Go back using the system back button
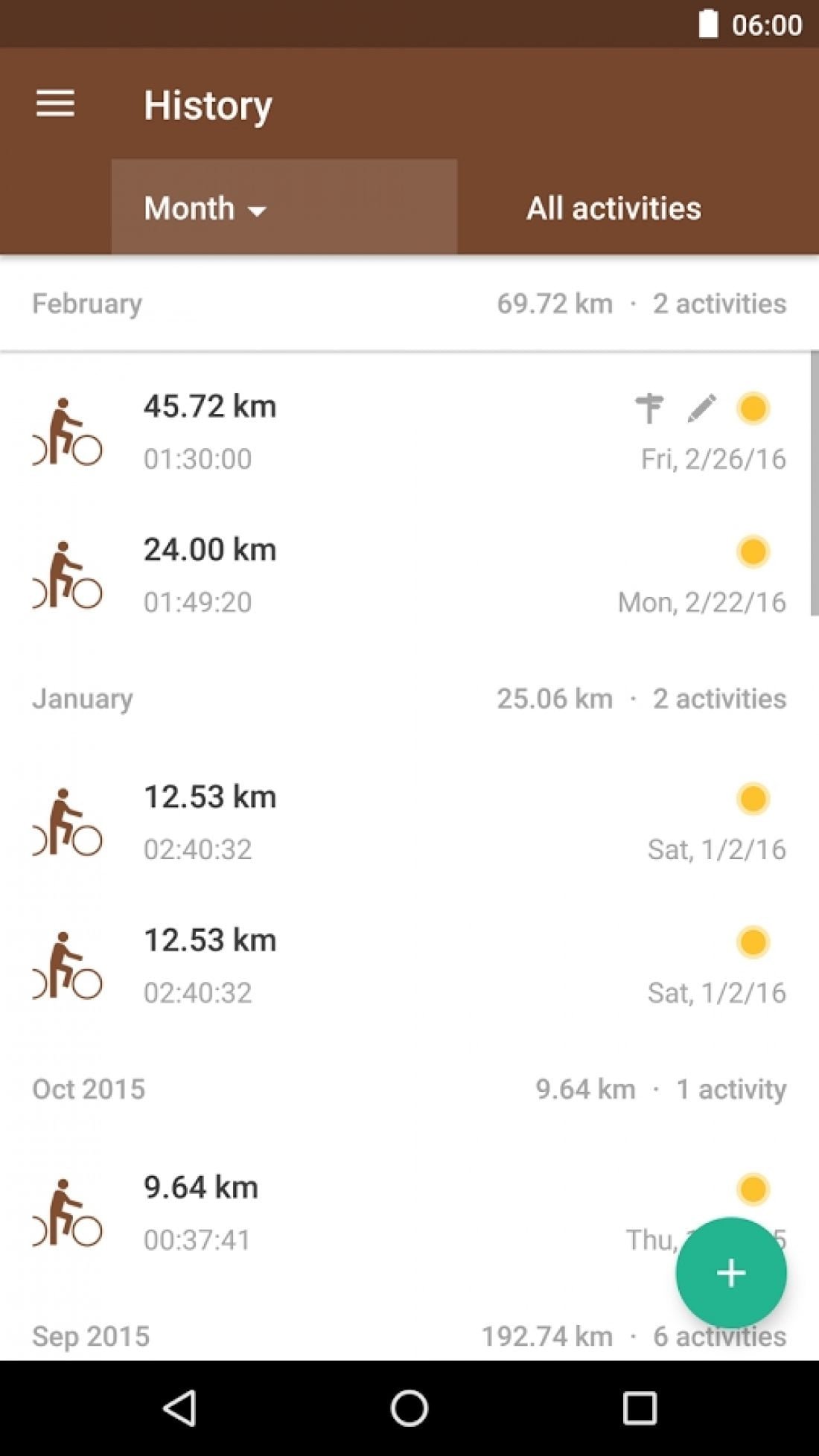The height and width of the screenshot is (1456, 819). tap(180, 1408)
